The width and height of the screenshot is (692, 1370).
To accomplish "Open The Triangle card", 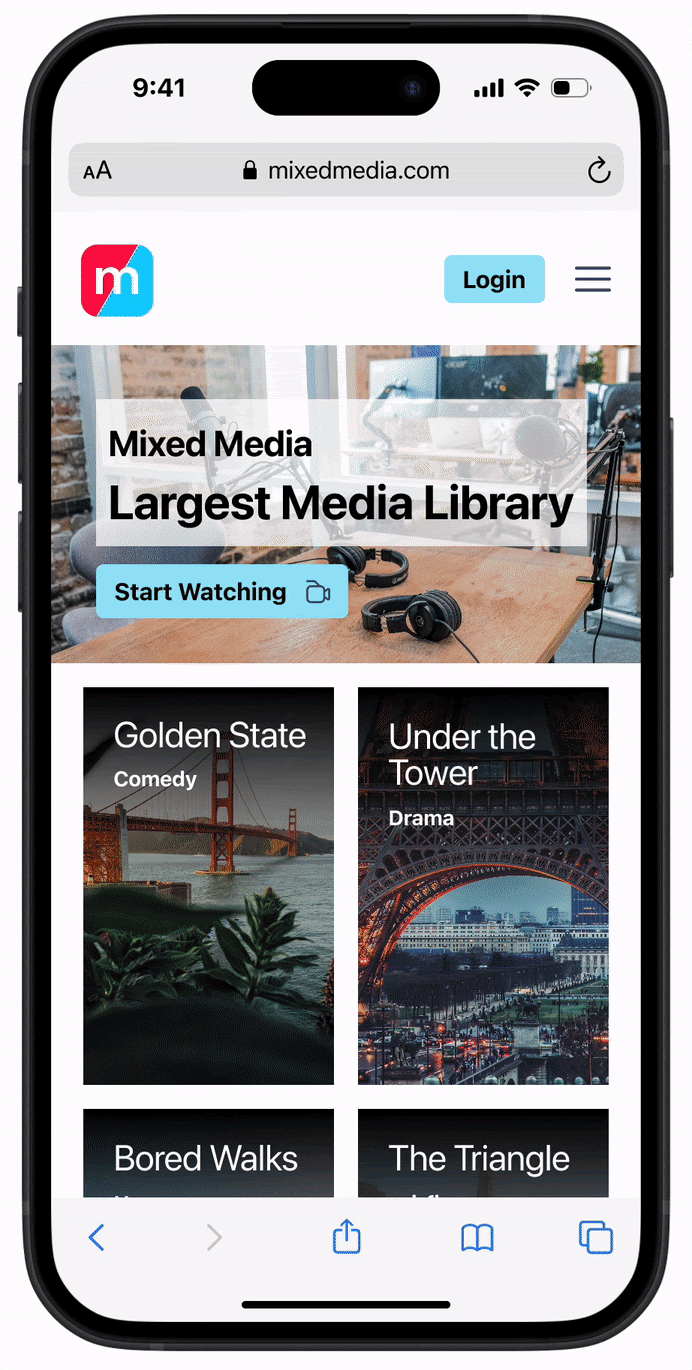I will pyautogui.click(x=483, y=1155).
